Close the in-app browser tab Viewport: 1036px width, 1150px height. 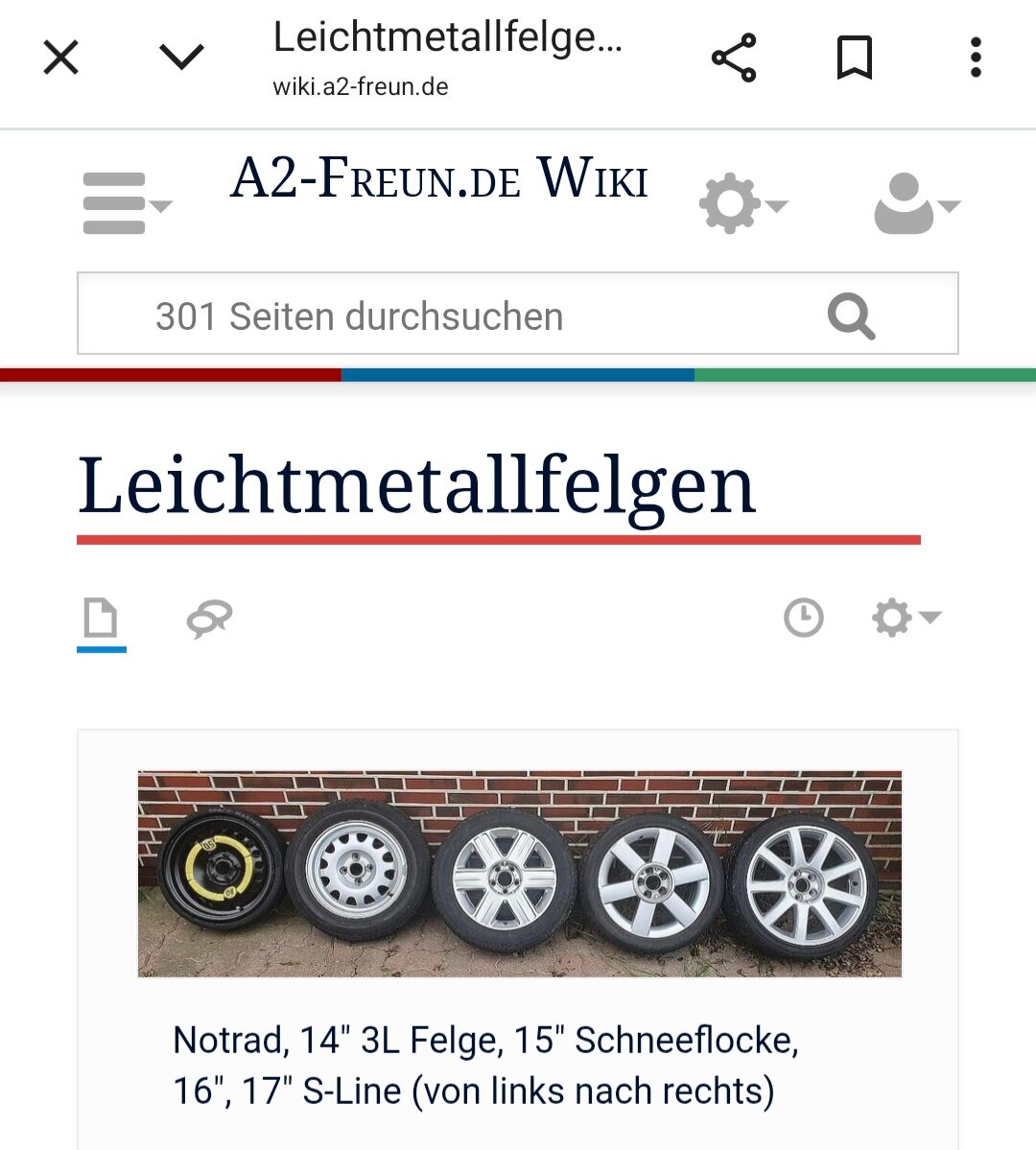61,59
